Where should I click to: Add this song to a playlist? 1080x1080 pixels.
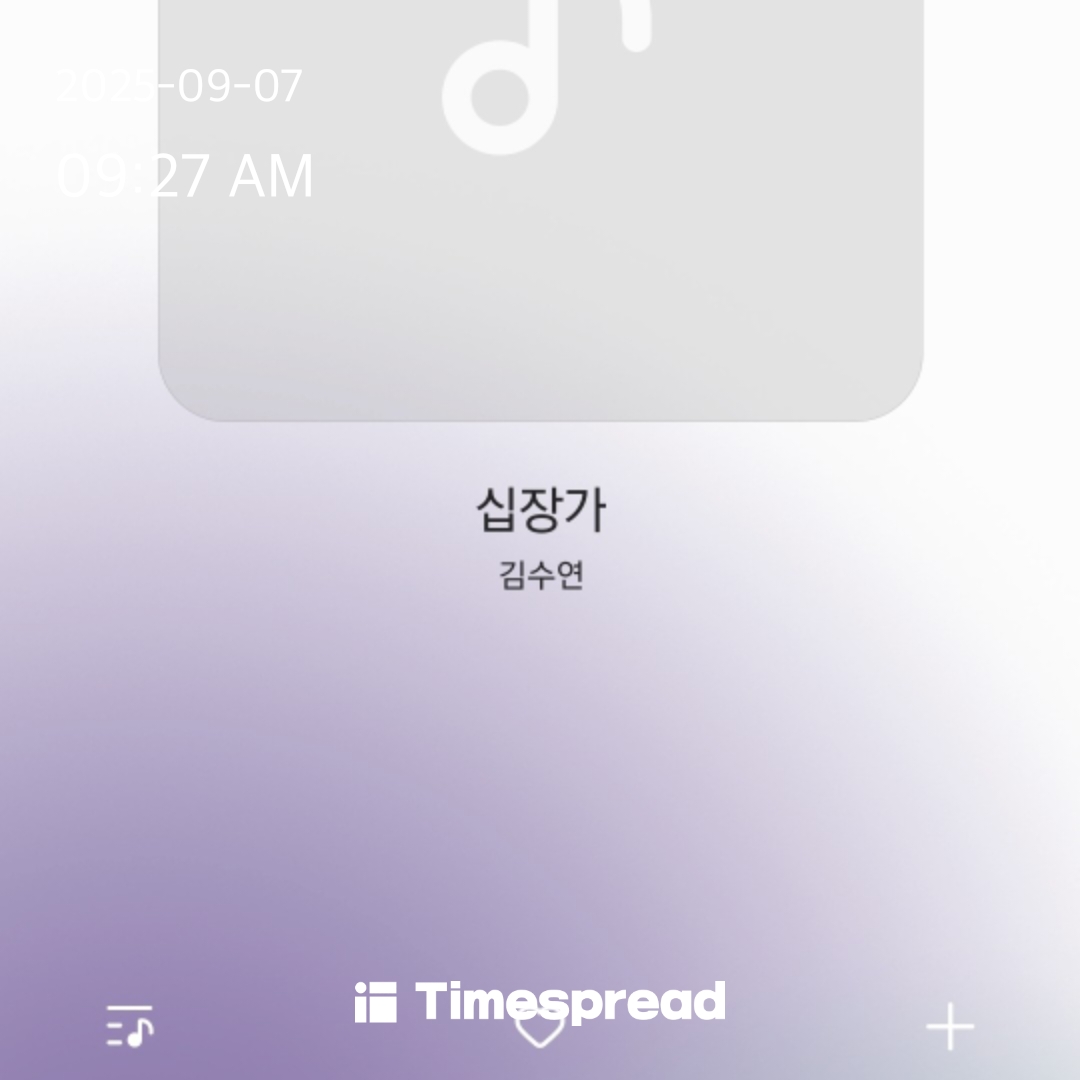pyautogui.click(x=949, y=1027)
